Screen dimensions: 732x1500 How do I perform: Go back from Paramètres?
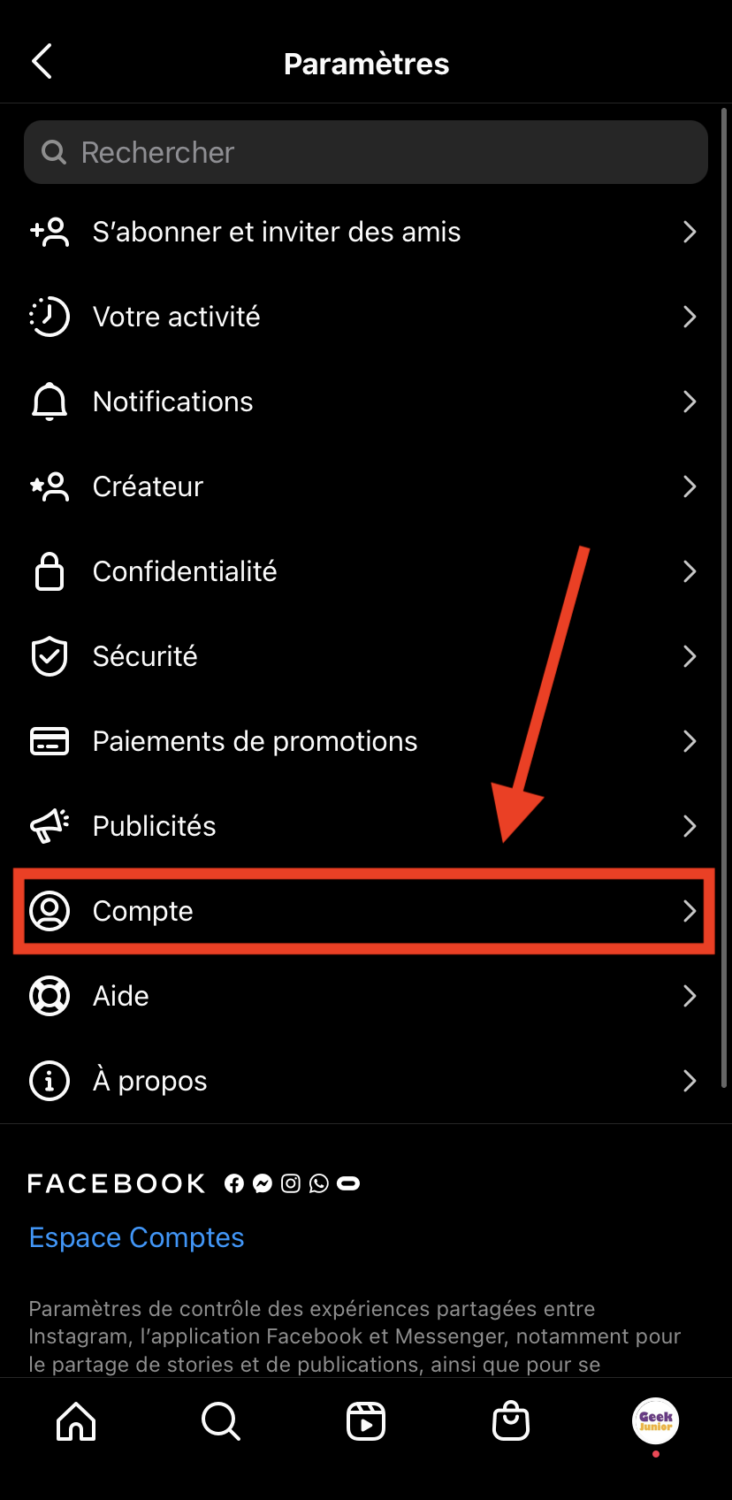pyautogui.click(x=42, y=62)
